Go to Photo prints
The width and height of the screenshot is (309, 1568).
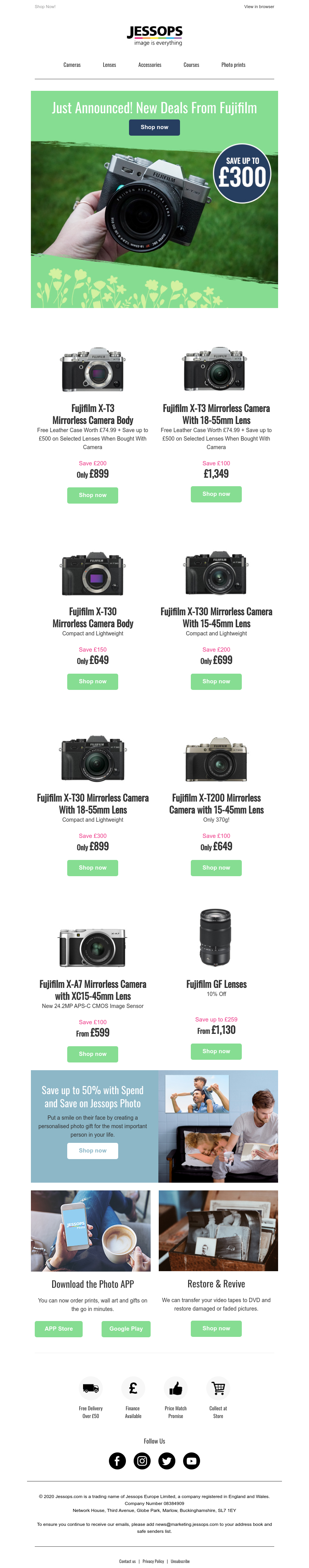[x=233, y=65]
